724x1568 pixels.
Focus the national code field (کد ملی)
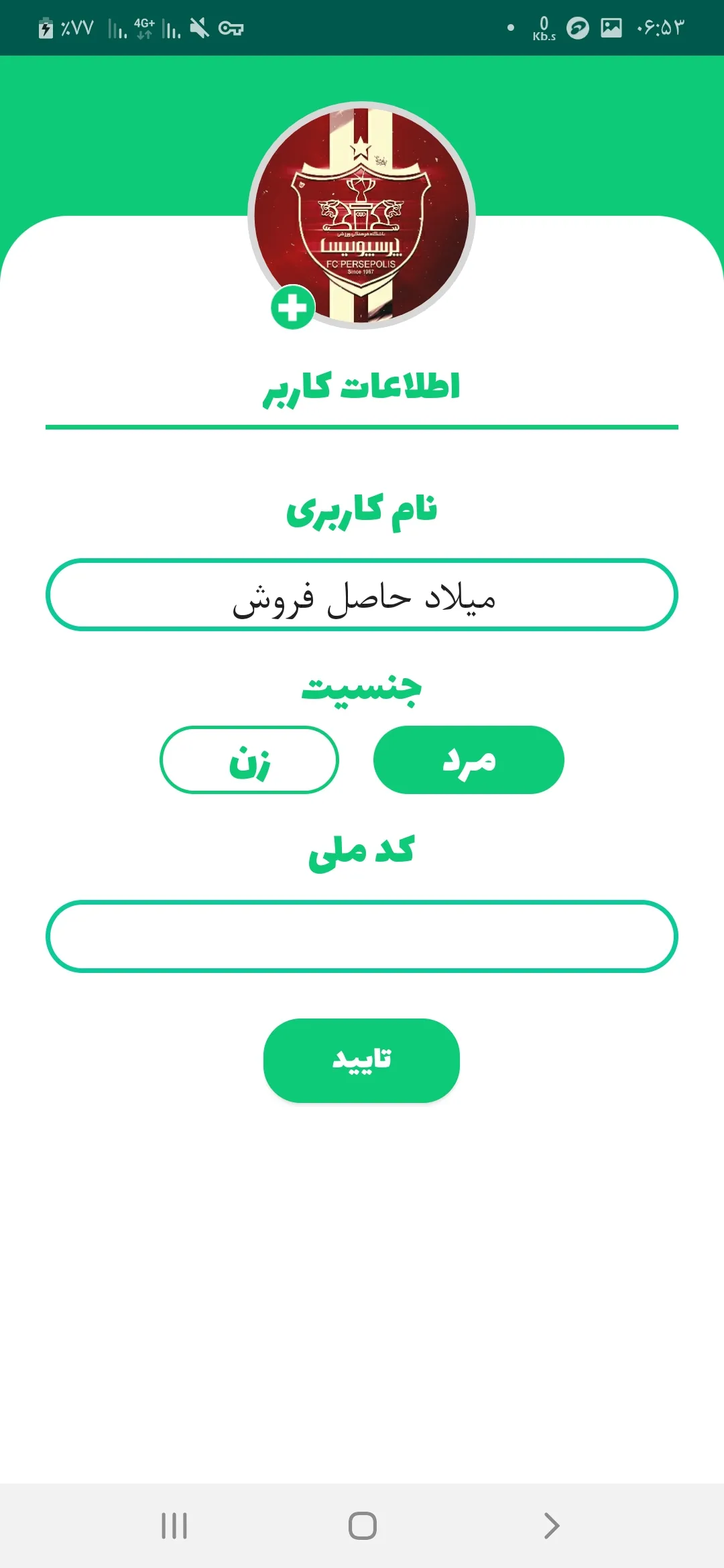click(362, 936)
